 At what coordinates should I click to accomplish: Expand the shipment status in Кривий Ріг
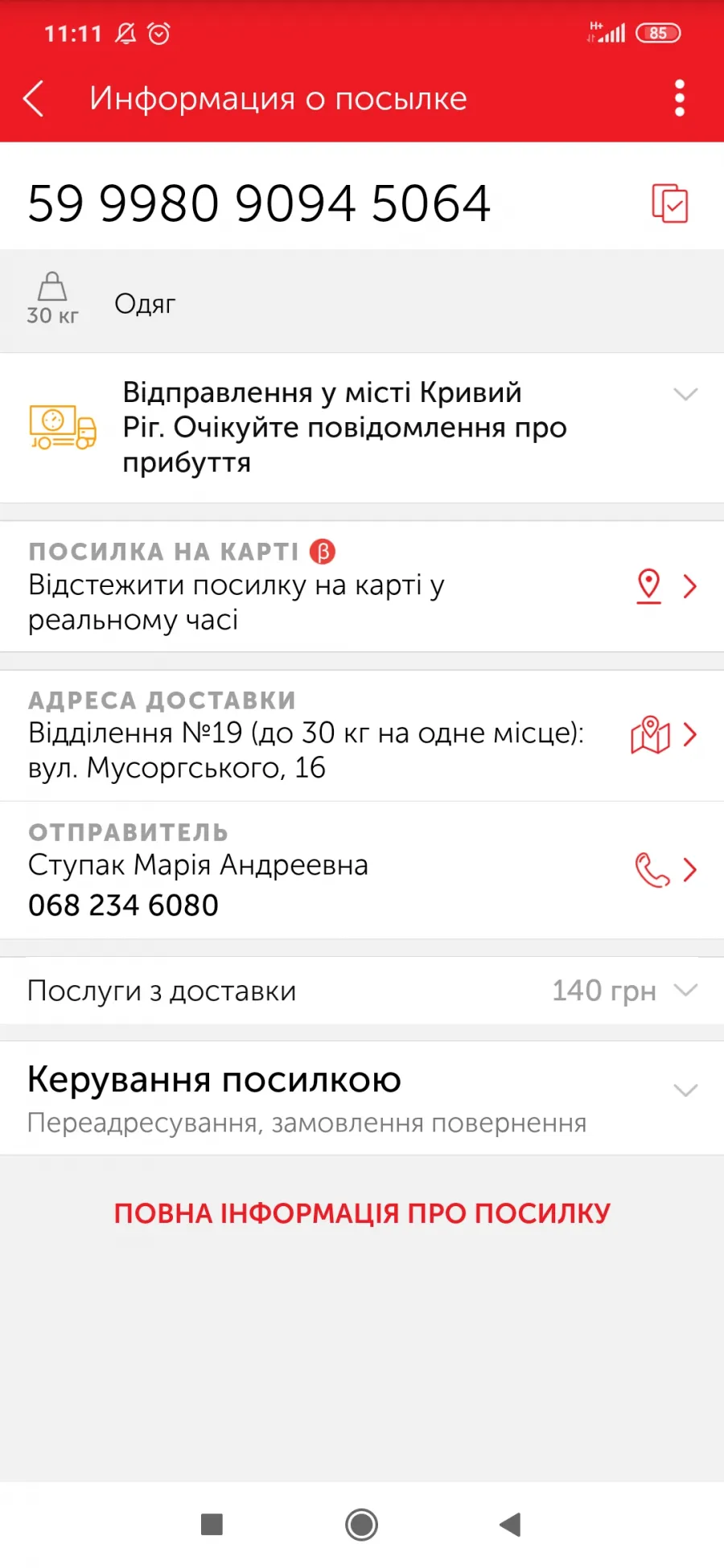point(362,428)
